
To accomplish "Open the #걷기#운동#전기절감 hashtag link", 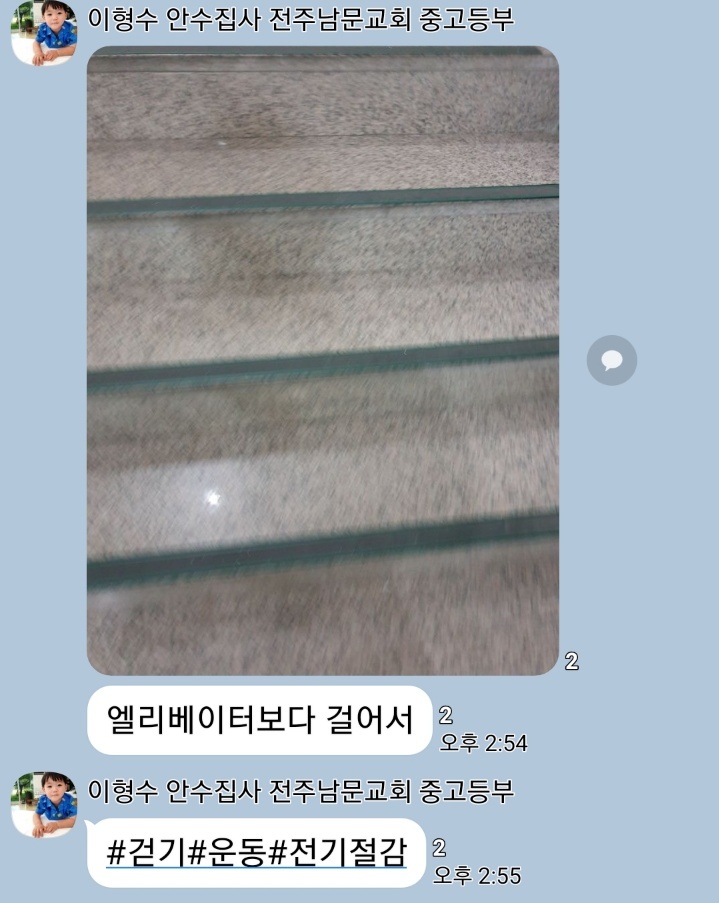I will tap(256, 852).
